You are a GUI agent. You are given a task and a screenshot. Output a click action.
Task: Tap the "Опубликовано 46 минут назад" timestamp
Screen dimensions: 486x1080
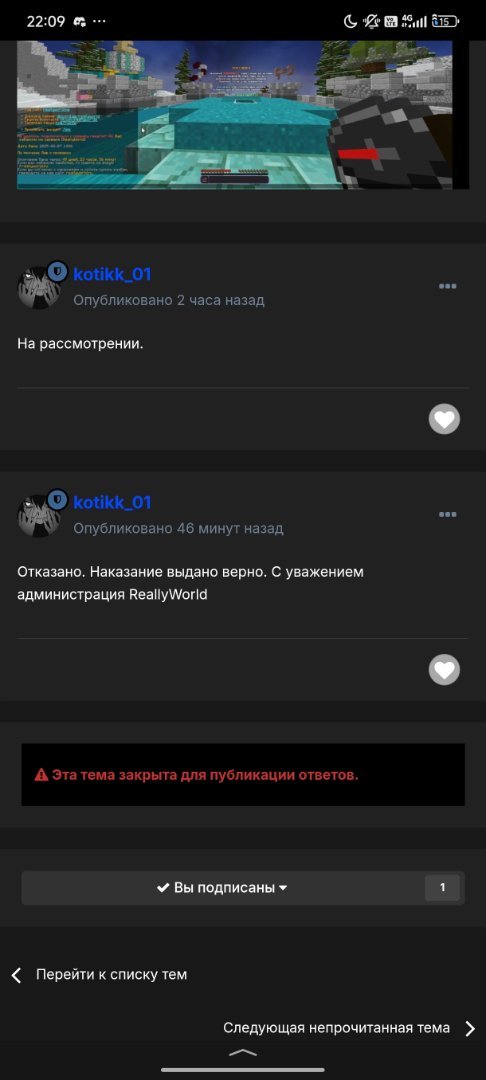[x=178, y=528]
